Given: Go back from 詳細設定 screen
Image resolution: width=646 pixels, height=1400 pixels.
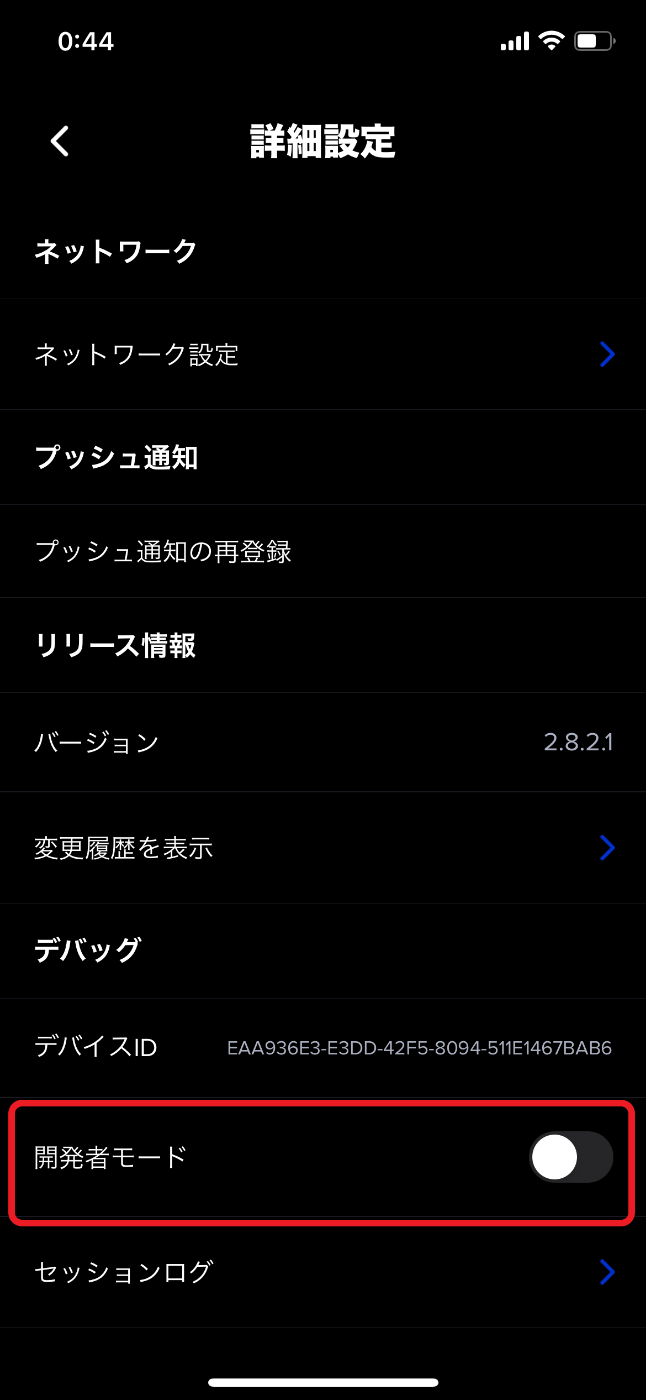Looking at the screenshot, I should click(x=60, y=141).
